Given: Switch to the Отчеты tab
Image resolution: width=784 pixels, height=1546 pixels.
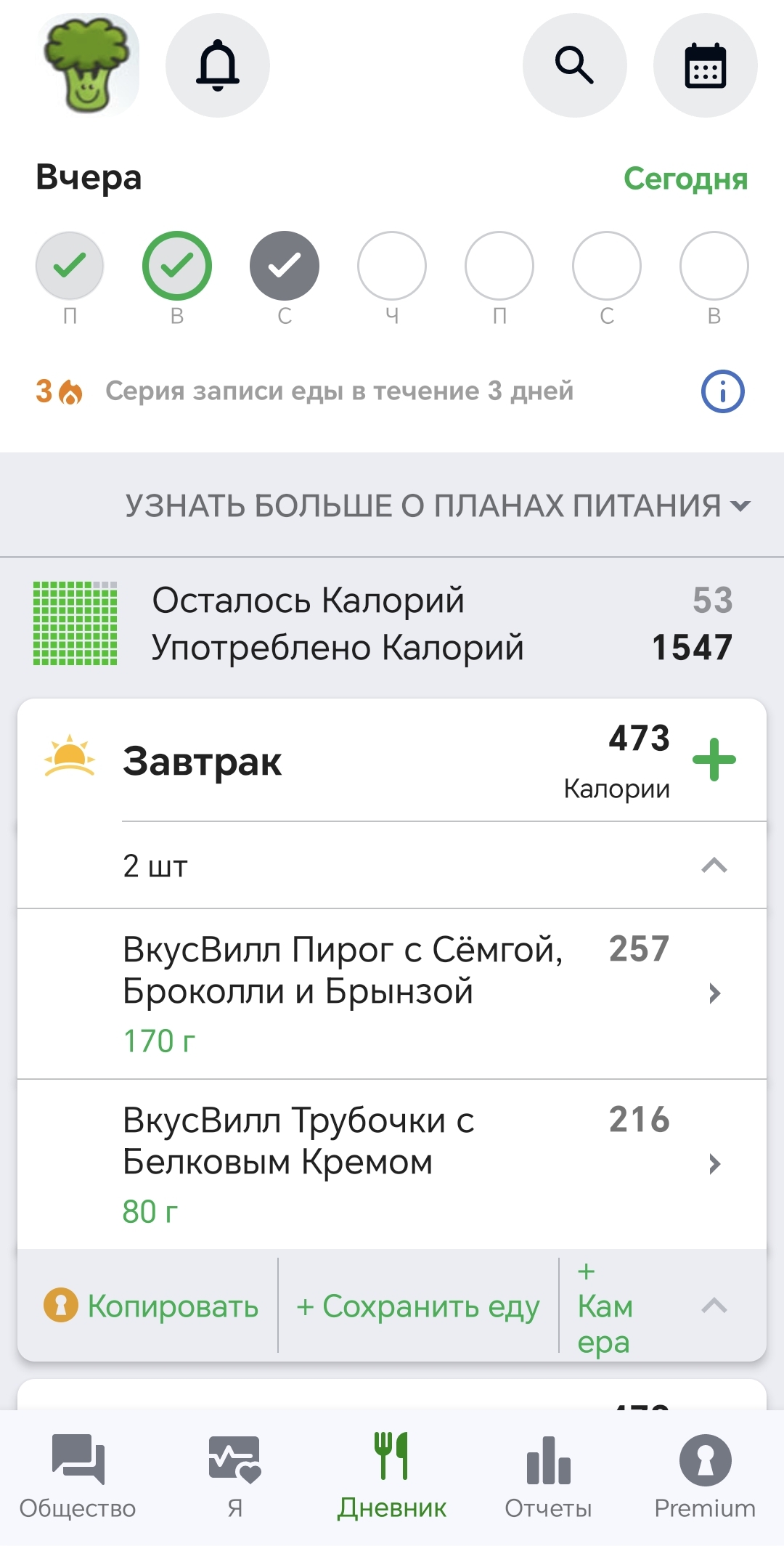Looking at the screenshot, I should pos(548,1476).
